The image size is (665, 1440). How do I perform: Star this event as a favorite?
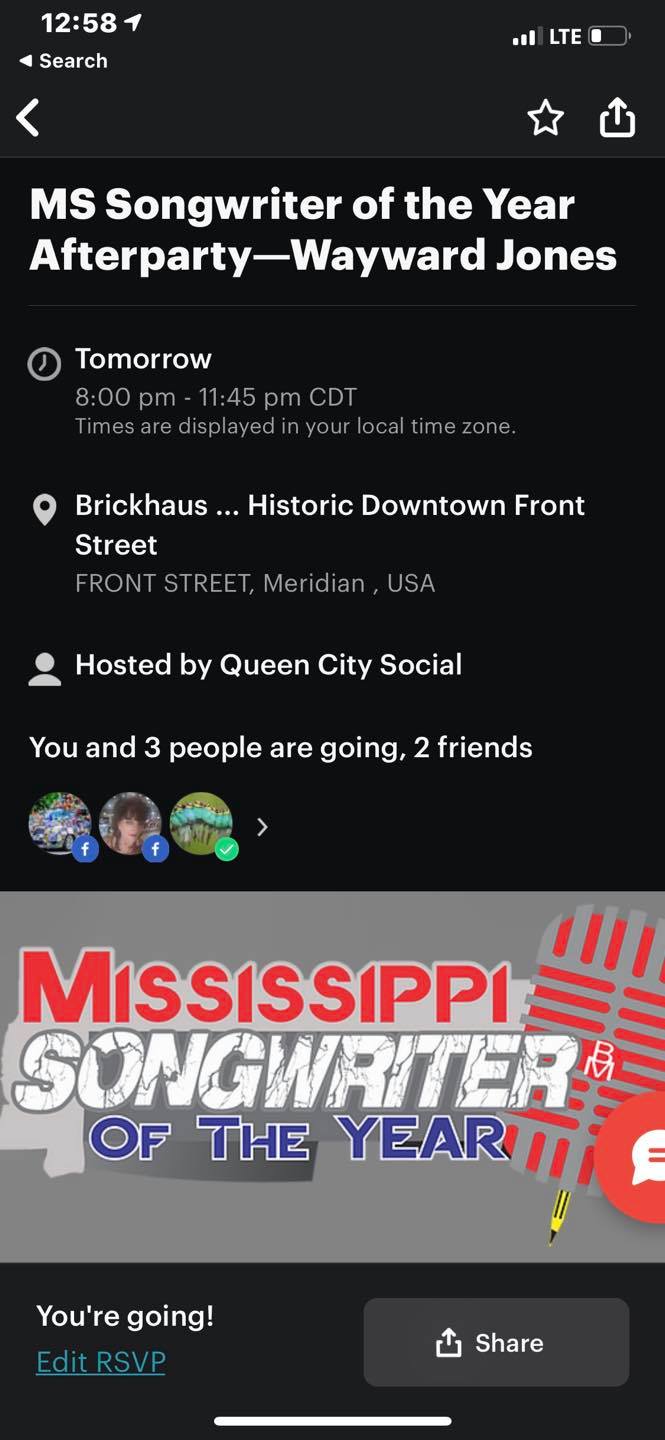(545, 119)
